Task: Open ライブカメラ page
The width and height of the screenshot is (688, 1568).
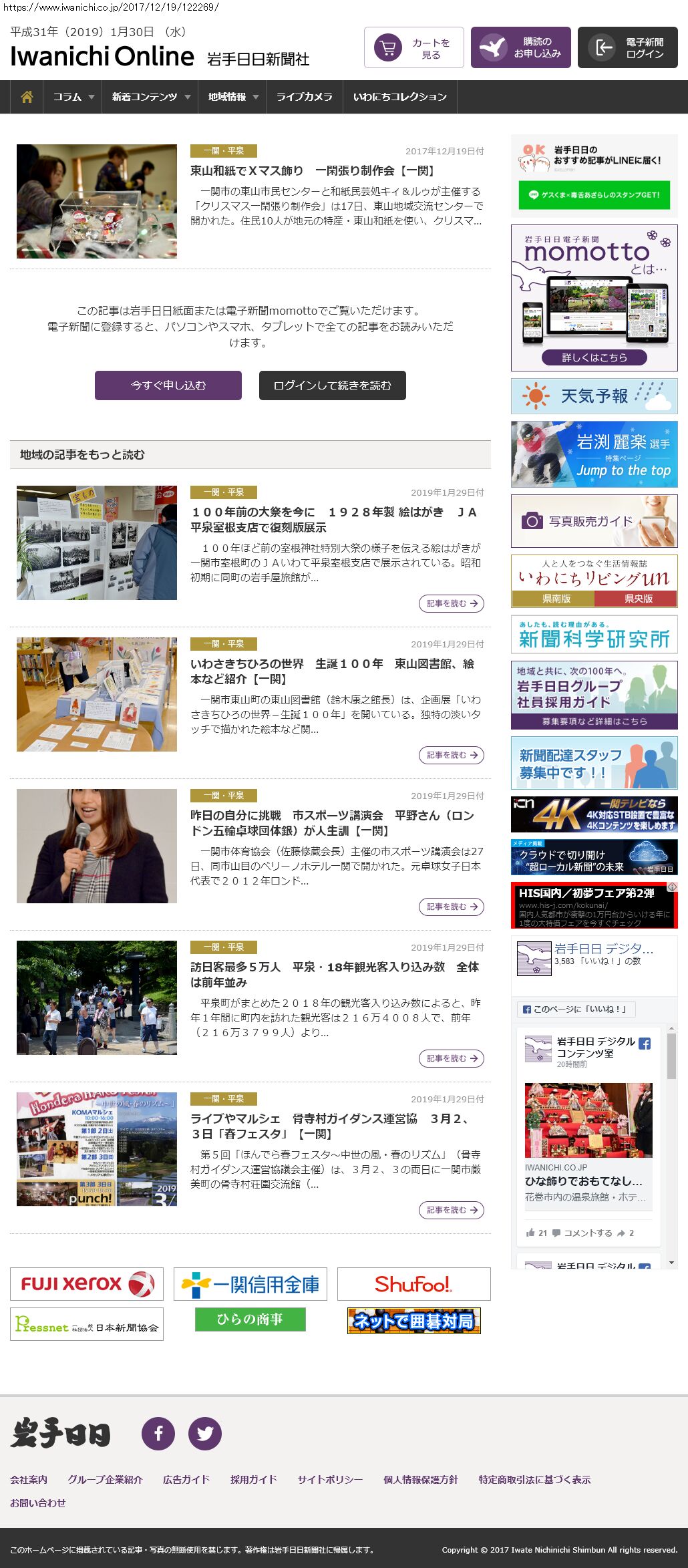Action: click(304, 97)
